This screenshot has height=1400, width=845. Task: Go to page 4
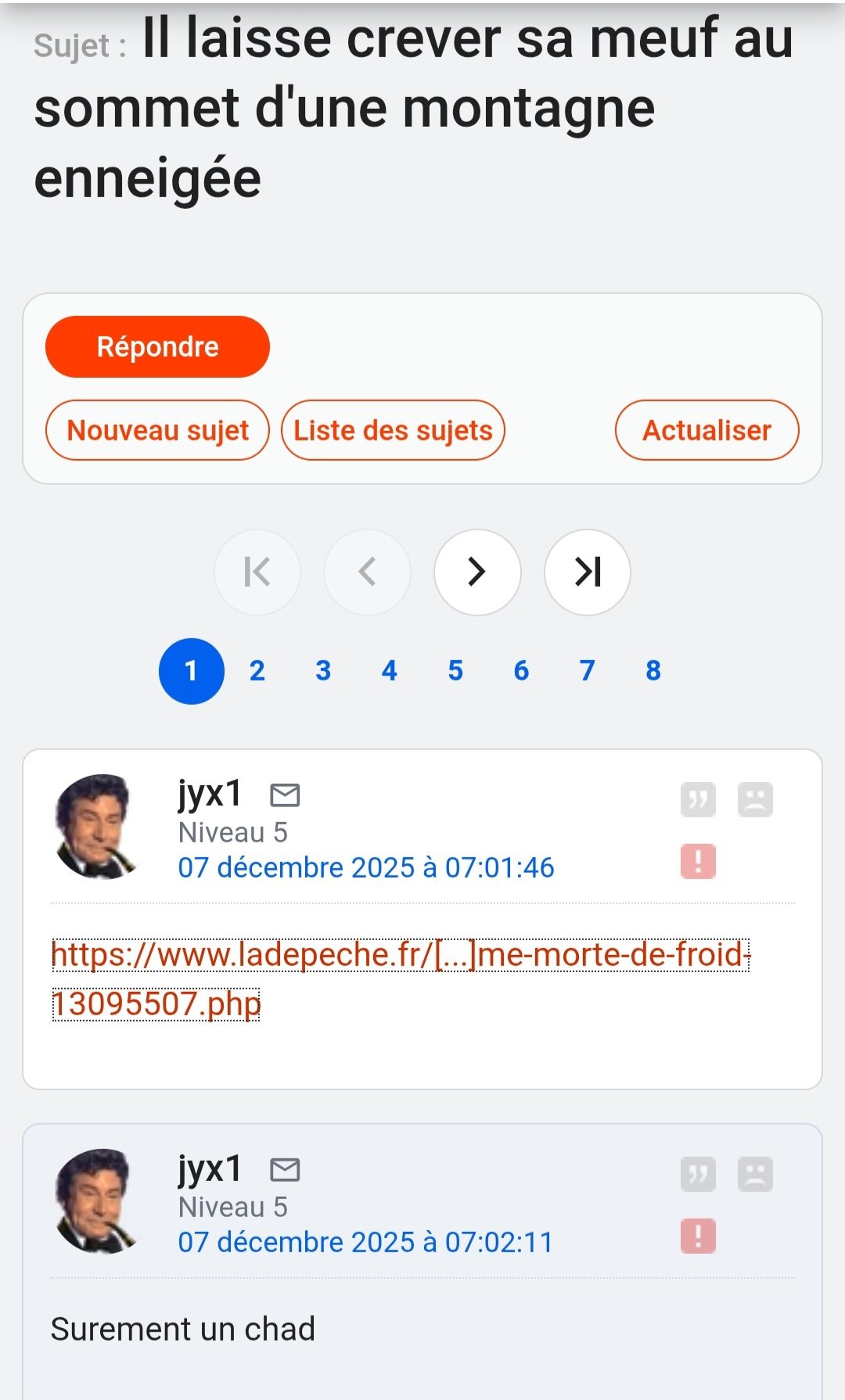click(x=389, y=671)
